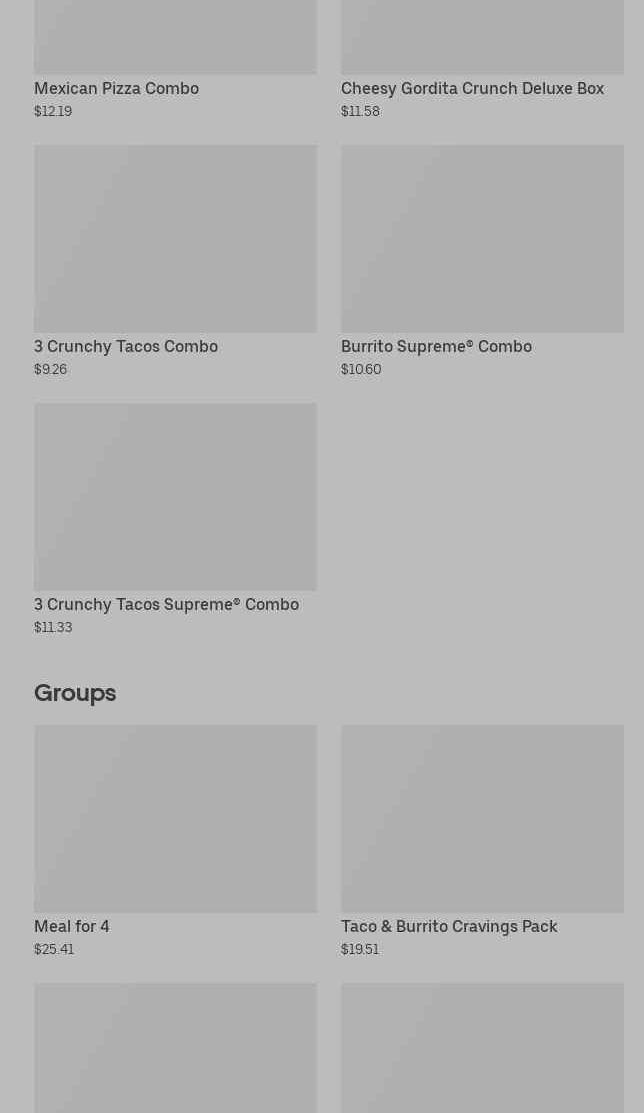644x1113 pixels.
Task: Open Burrito Supreme Combo card
Action: tap(482, 261)
